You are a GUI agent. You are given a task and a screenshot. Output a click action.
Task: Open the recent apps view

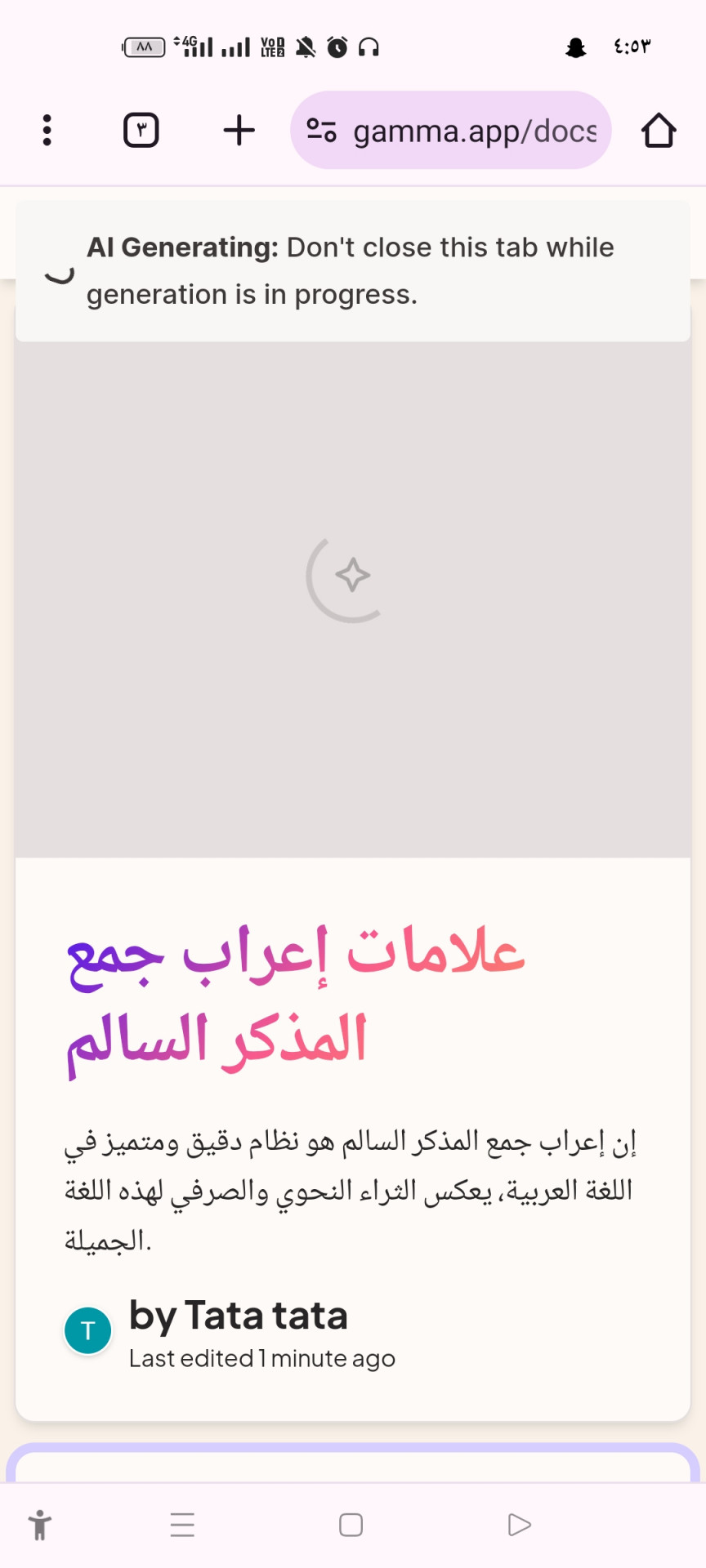[x=182, y=1525]
